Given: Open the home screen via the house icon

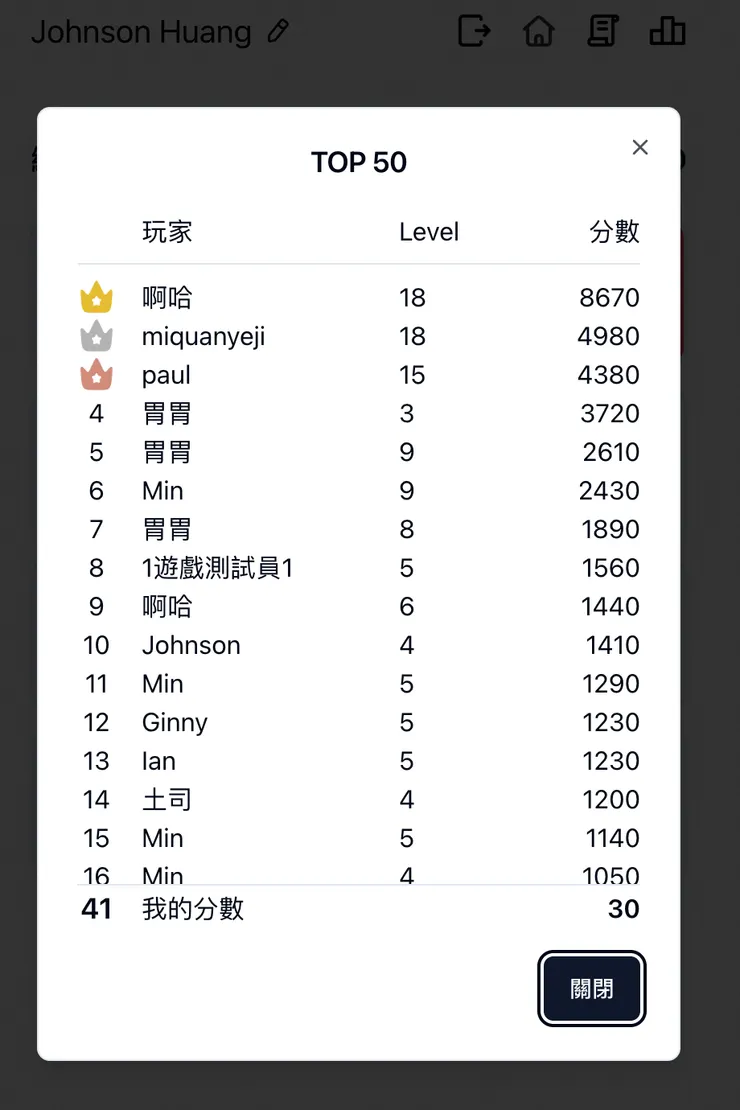Looking at the screenshot, I should tap(539, 31).
